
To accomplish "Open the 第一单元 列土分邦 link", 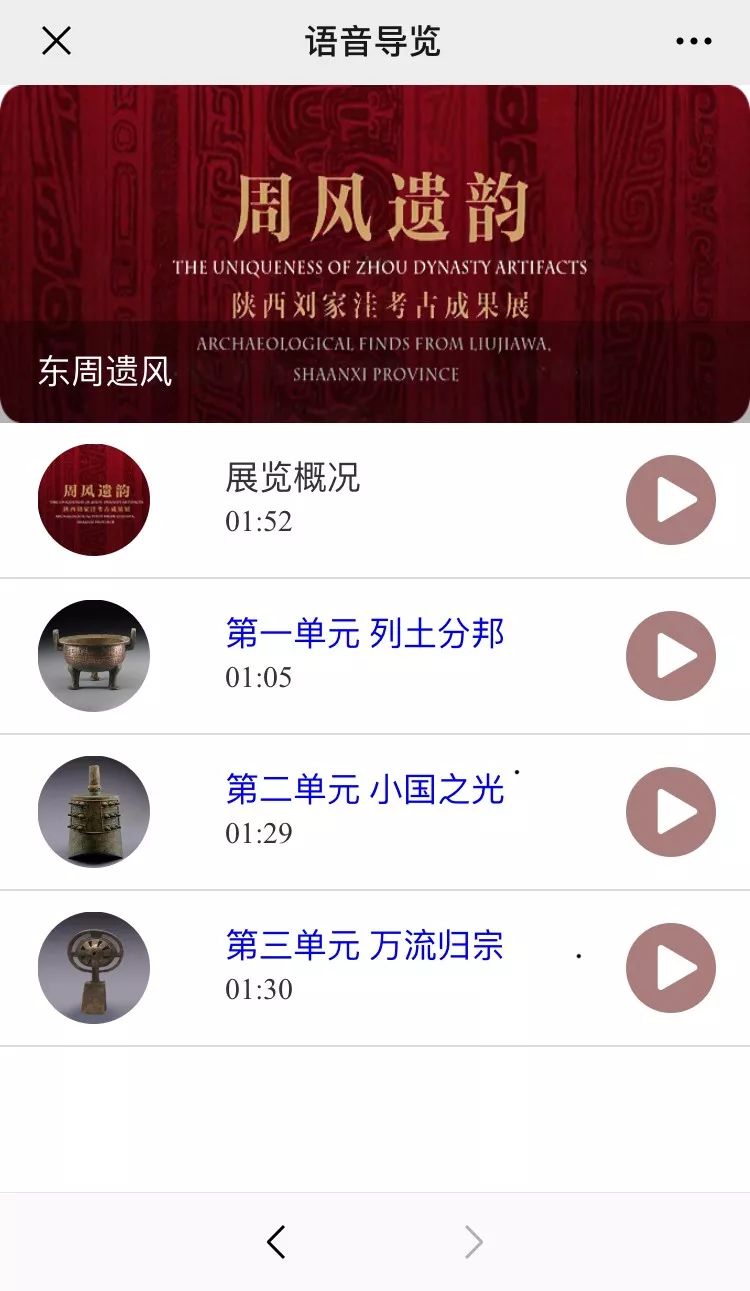I will pos(365,633).
